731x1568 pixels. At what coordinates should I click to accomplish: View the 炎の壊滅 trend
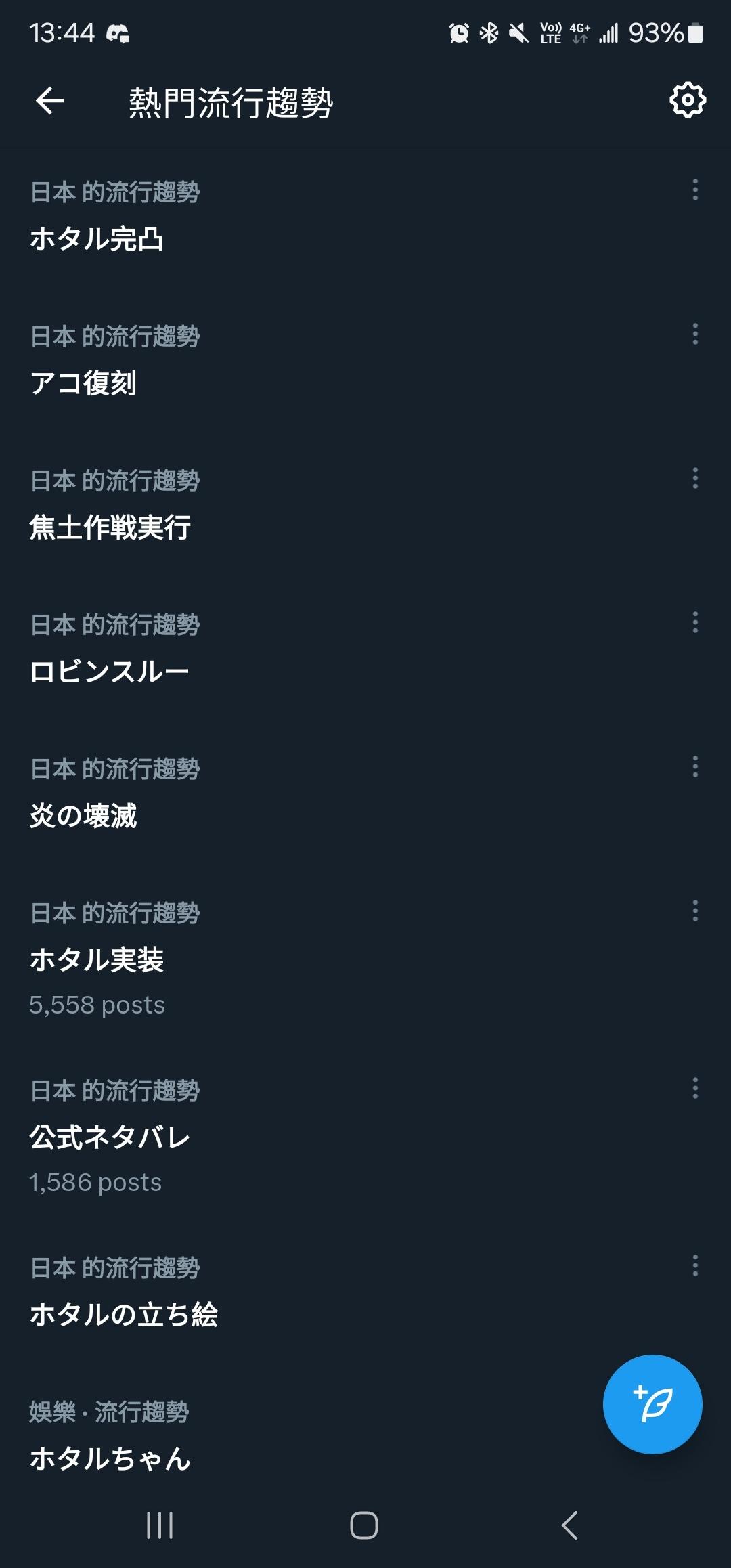coord(83,816)
